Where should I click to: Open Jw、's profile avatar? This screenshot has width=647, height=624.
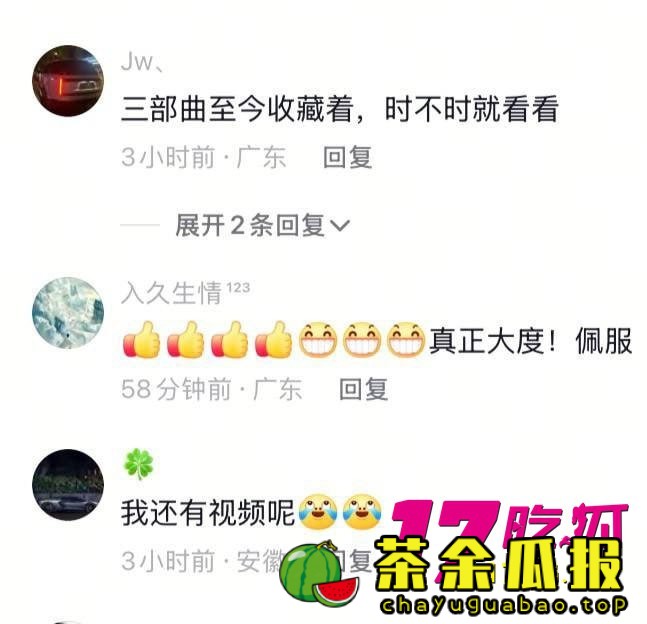[68, 80]
